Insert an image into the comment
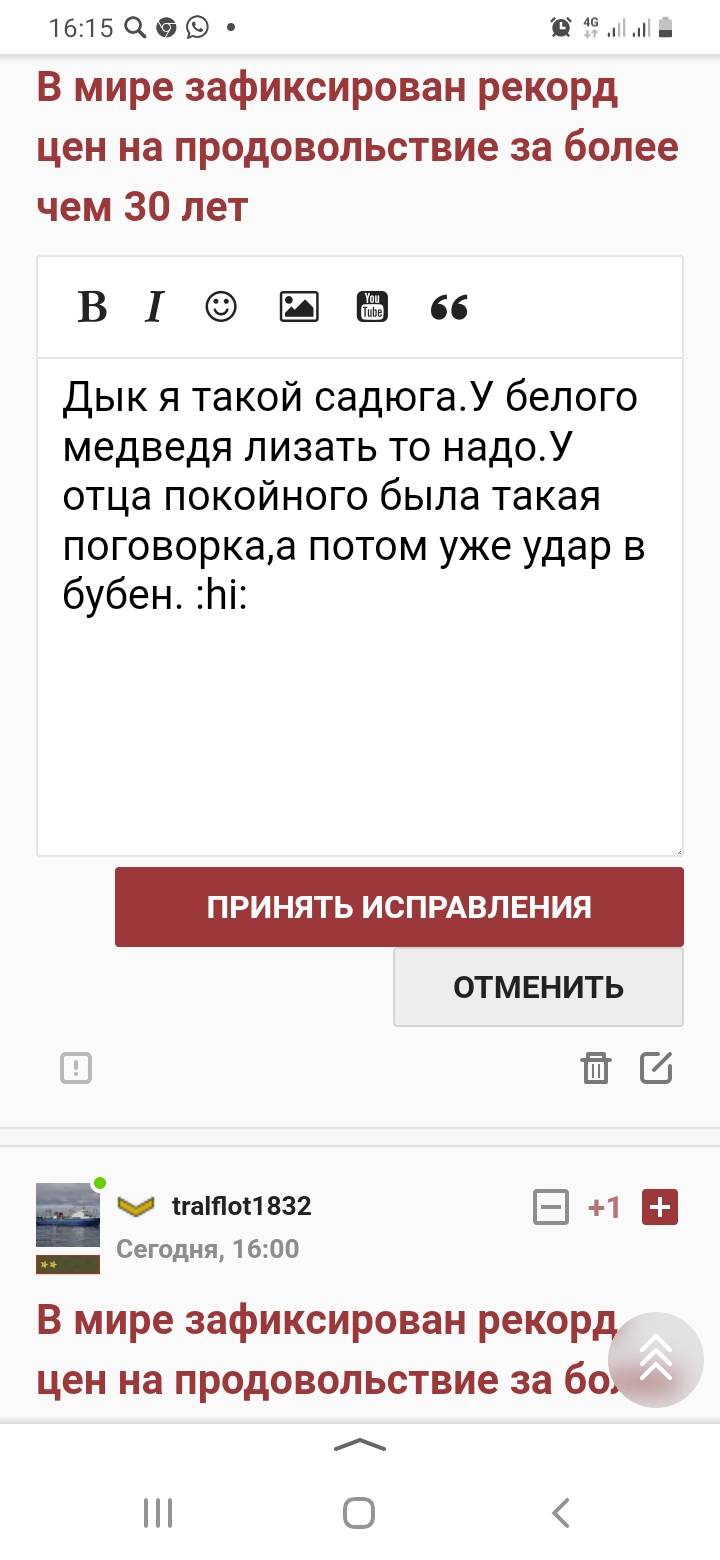The image size is (720, 1560). click(x=299, y=306)
